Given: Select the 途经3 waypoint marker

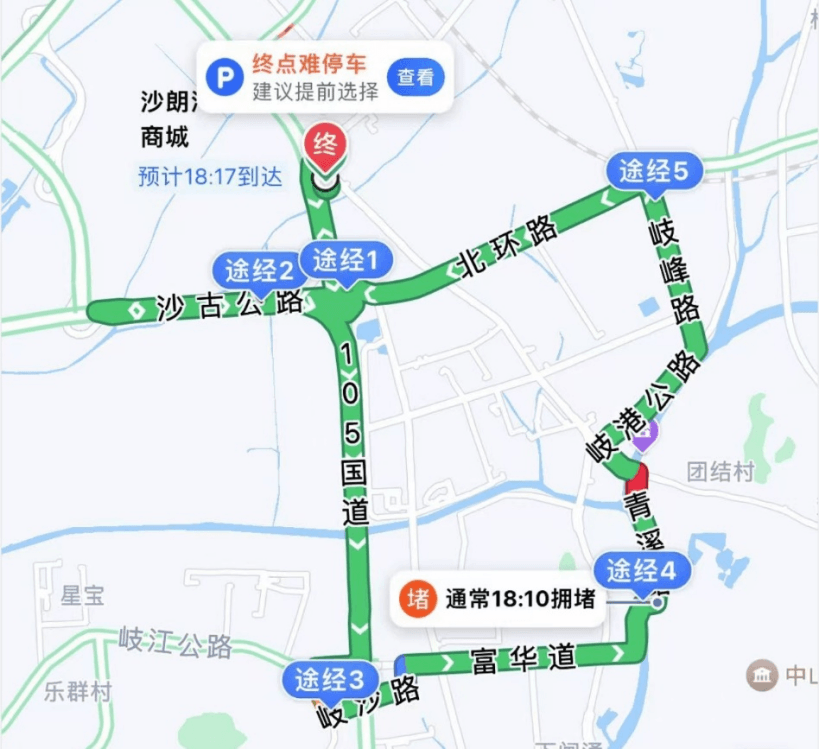Looking at the screenshot, I should click(x=329, y=681).
